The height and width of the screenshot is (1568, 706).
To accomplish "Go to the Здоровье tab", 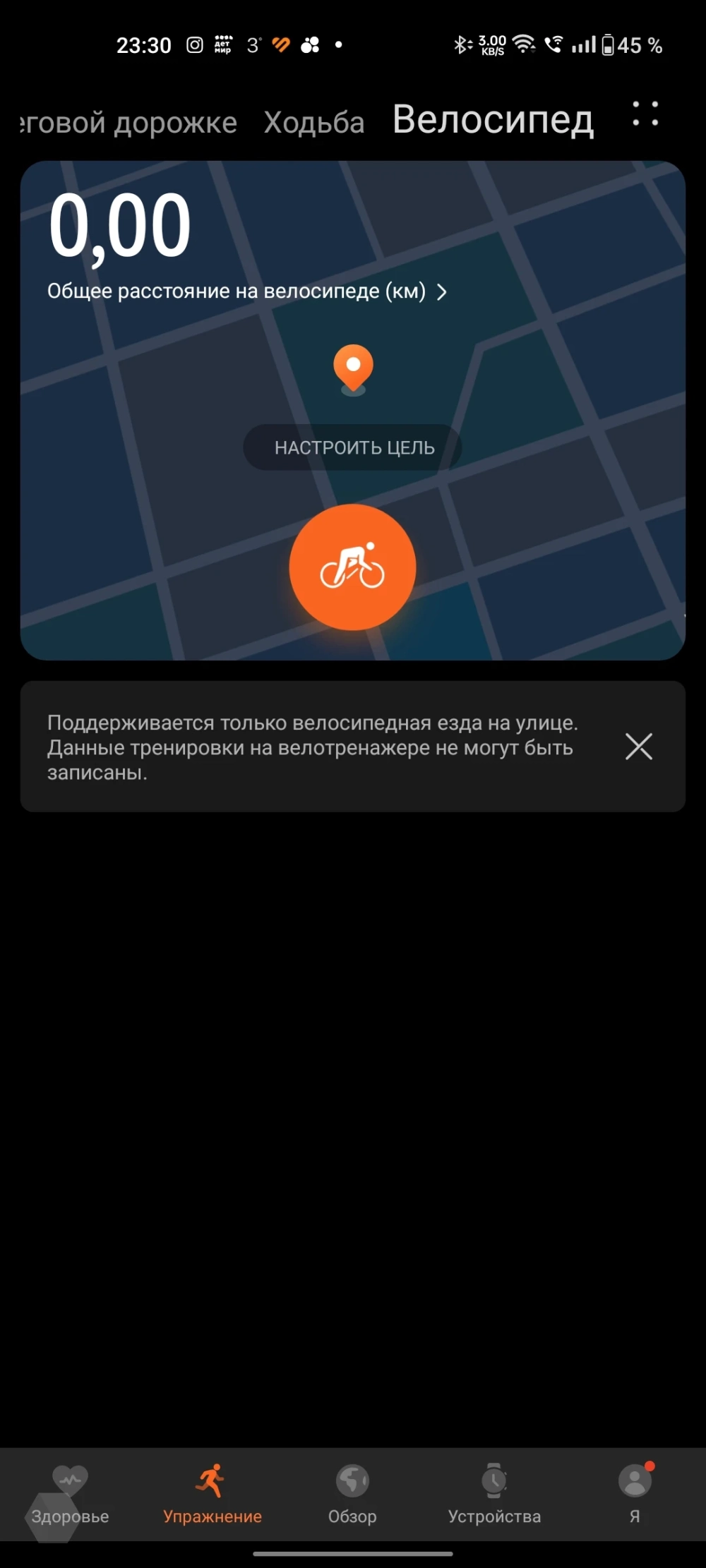I will tap(70, 1493).
